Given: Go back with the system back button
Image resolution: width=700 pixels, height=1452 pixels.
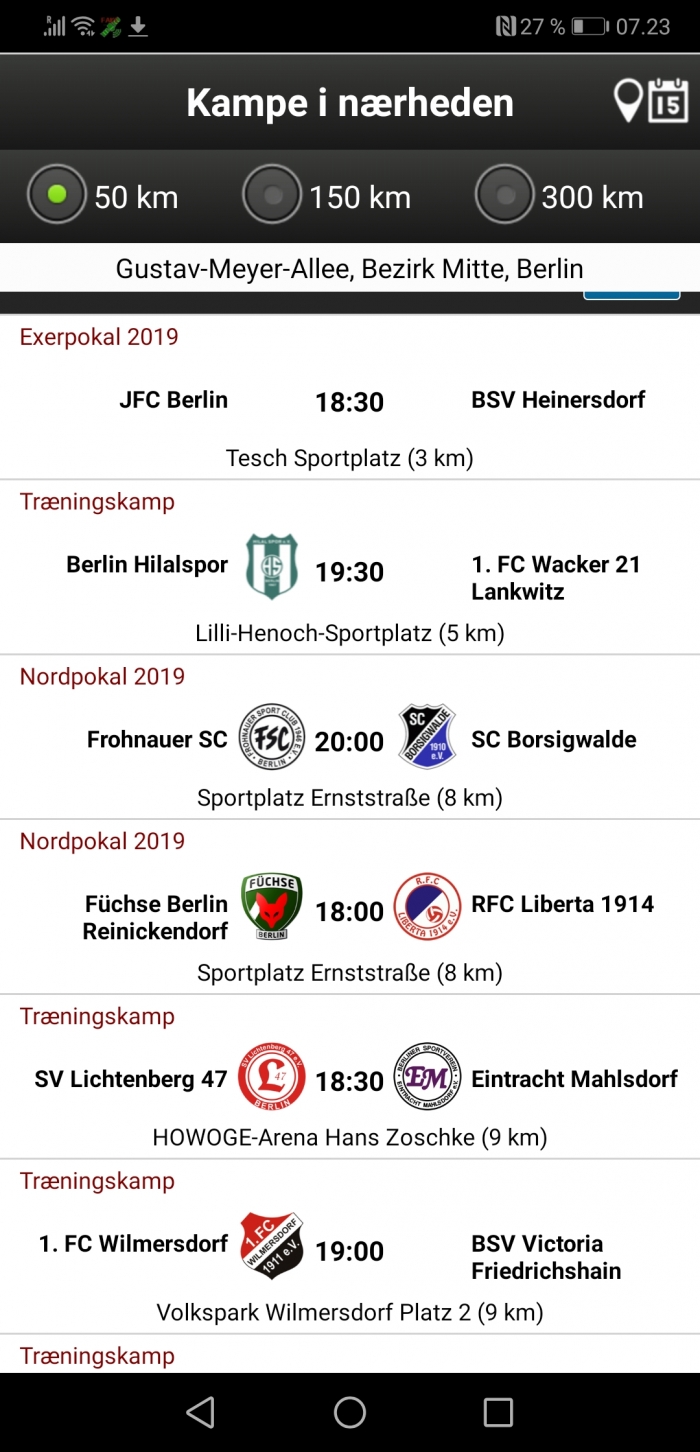Looking at the screenshot, I should [x=201, y=1412].
